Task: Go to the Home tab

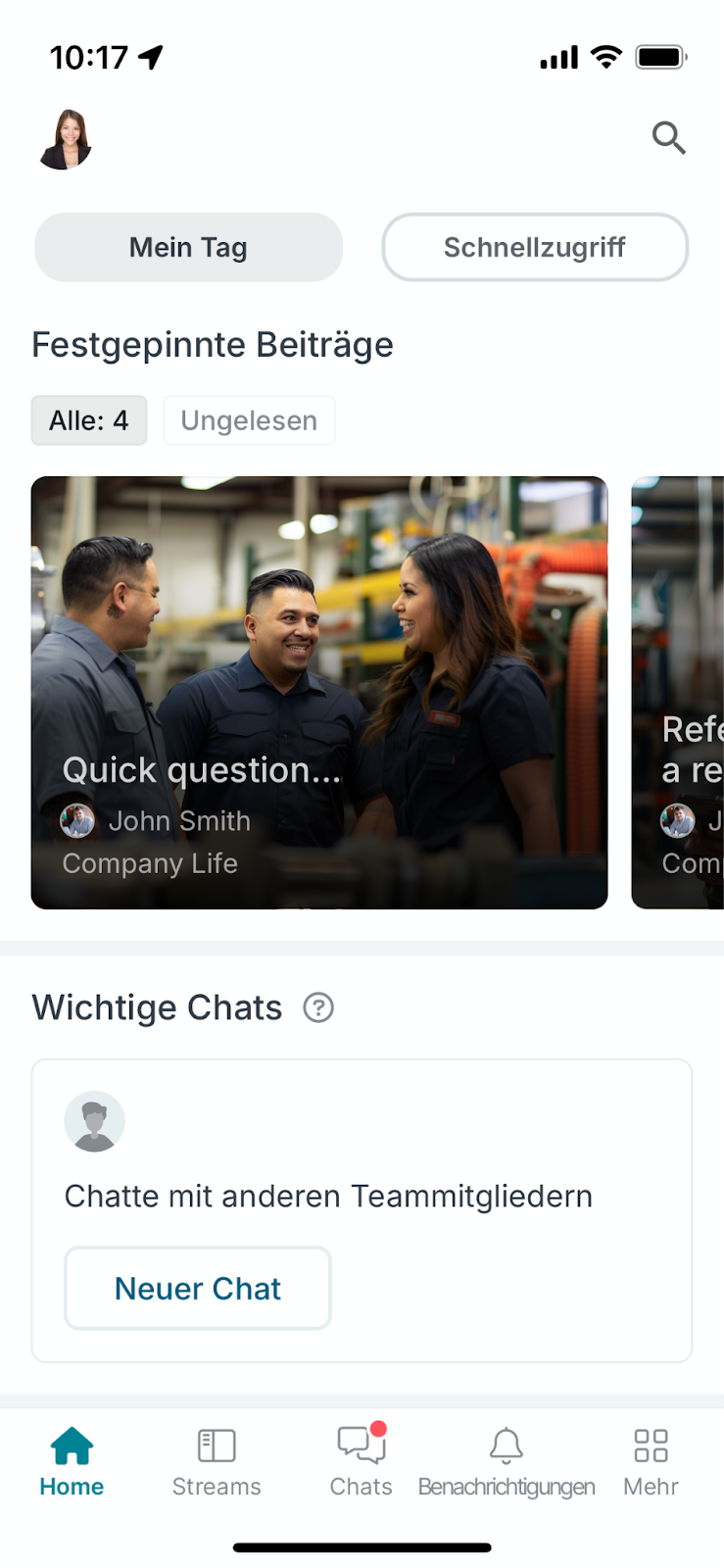Action: [x=72, y=1461]
